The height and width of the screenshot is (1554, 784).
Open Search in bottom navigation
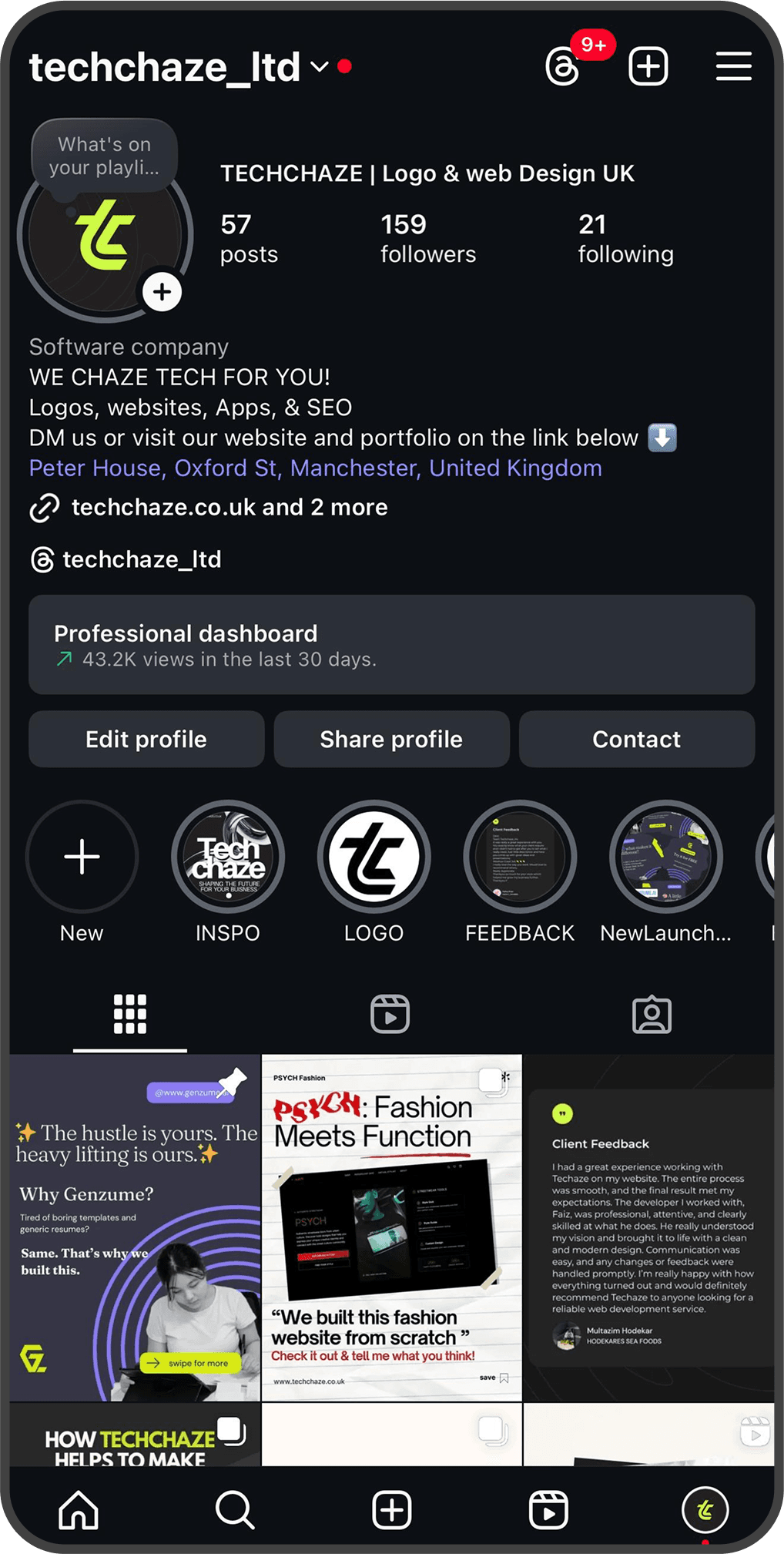[235, 1509]
